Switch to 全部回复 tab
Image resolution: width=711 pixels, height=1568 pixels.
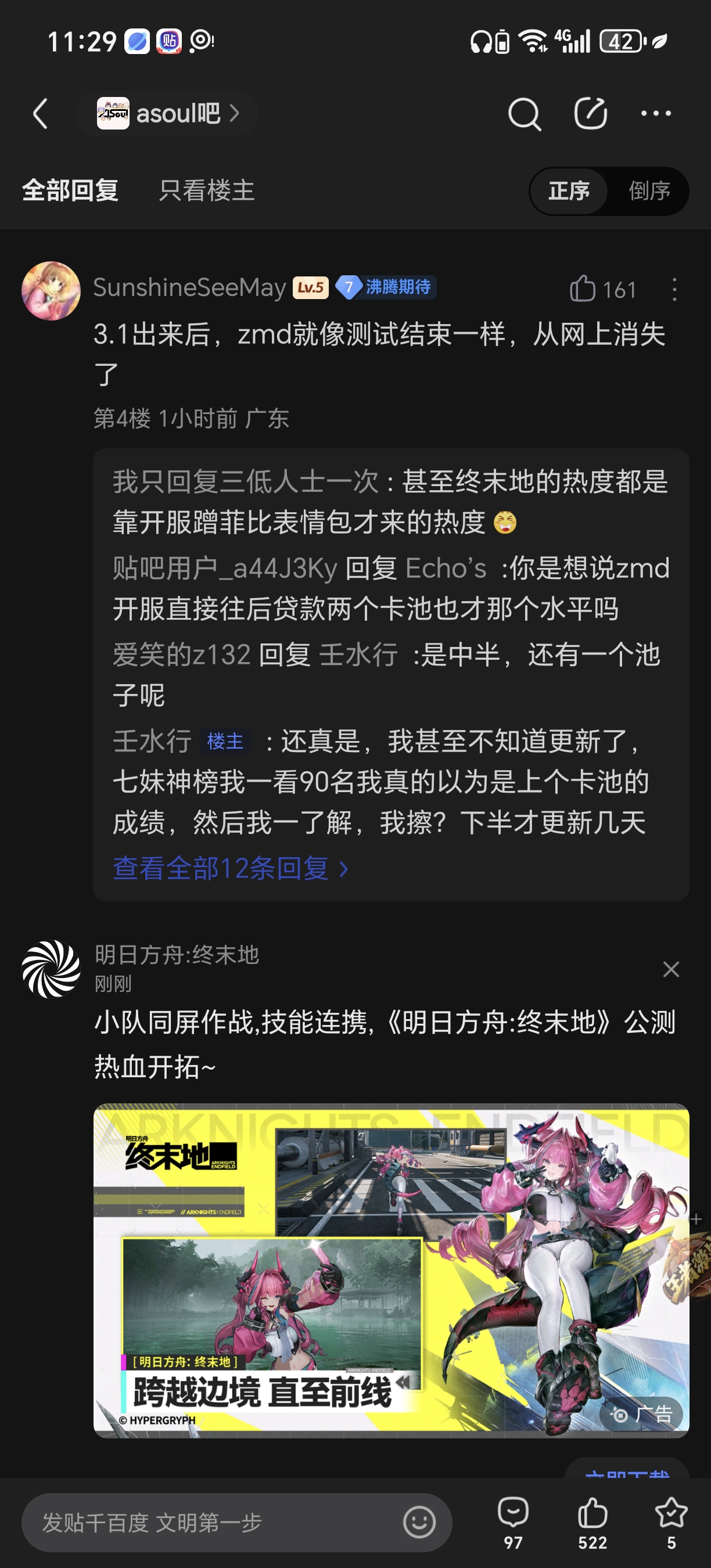pos(70,190)
